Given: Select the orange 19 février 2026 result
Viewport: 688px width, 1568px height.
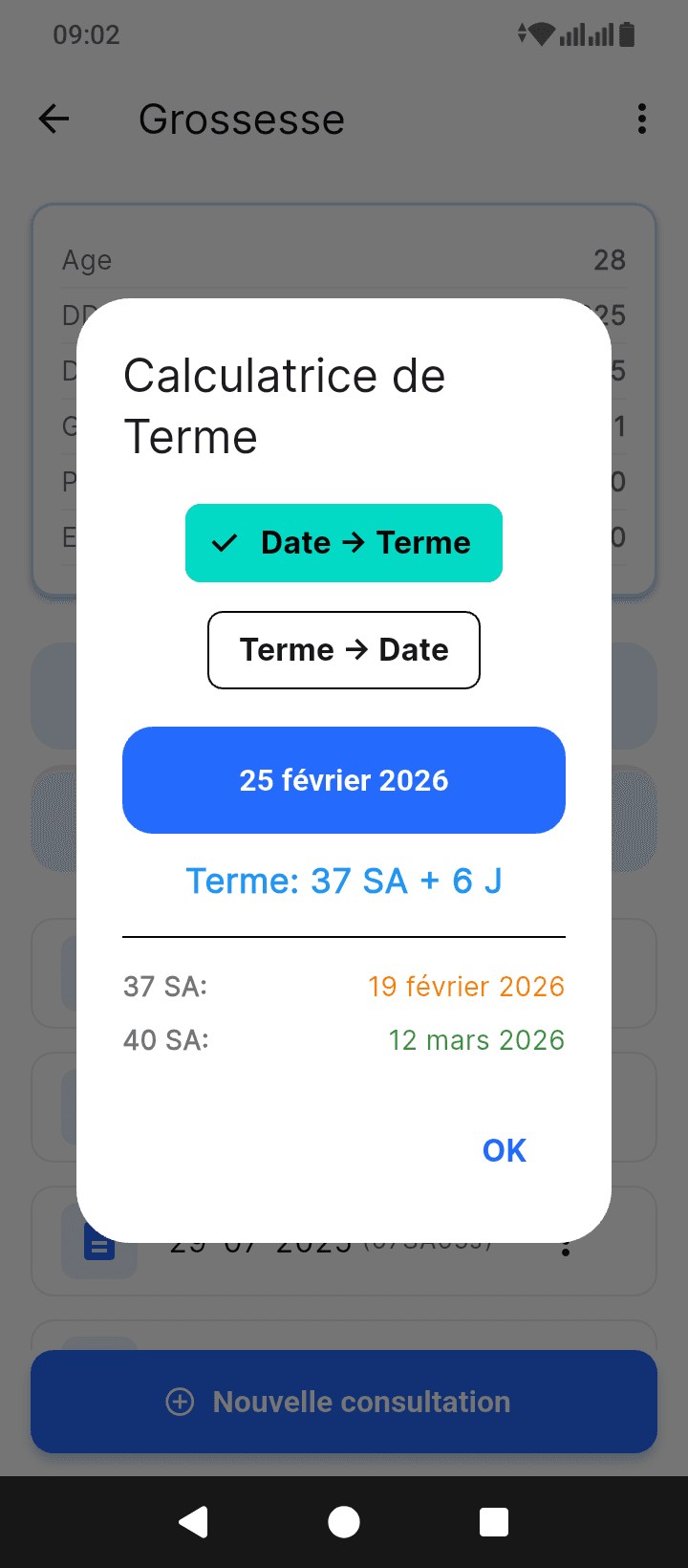Looking at the screenshot, I should [466, 987].
